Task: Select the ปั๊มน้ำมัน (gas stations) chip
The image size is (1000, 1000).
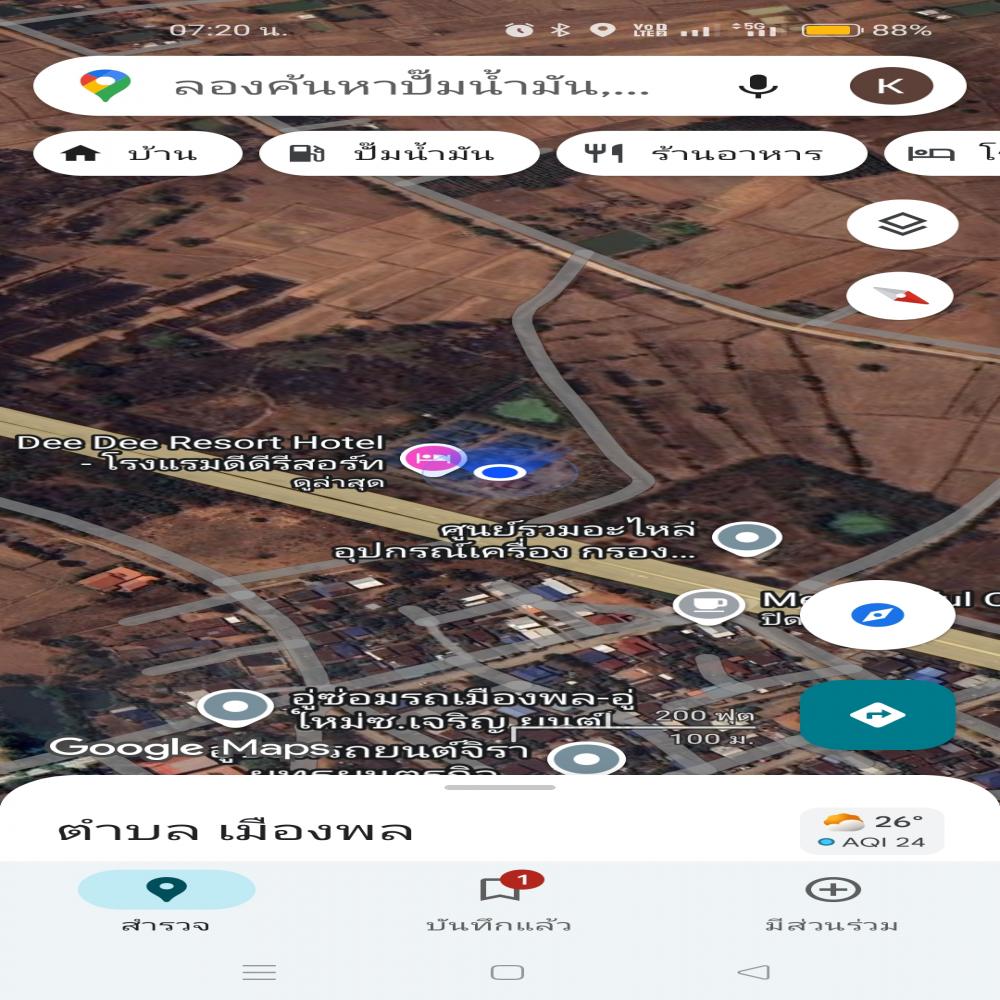Action: click(x=399, y=154)
